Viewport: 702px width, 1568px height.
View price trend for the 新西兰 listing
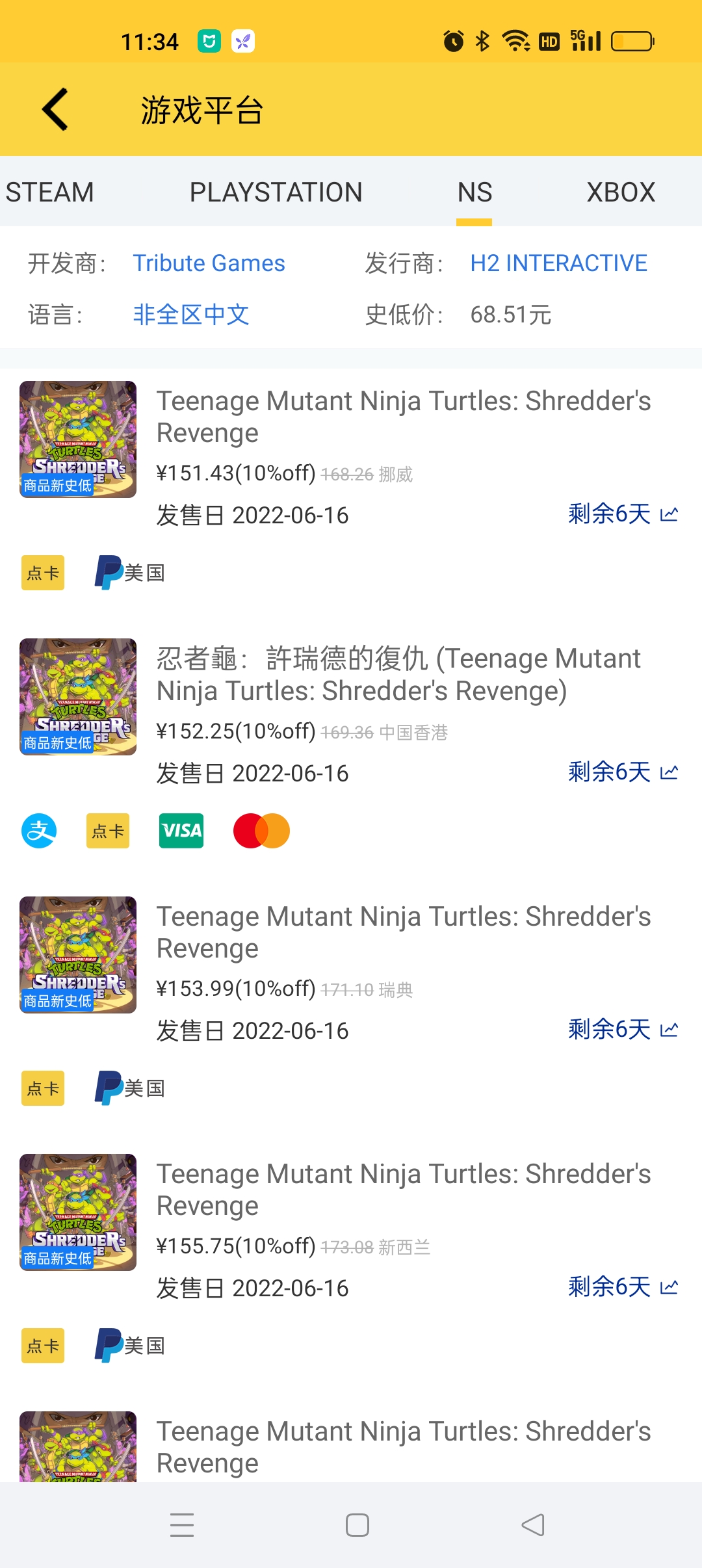tap(669, 1287)
